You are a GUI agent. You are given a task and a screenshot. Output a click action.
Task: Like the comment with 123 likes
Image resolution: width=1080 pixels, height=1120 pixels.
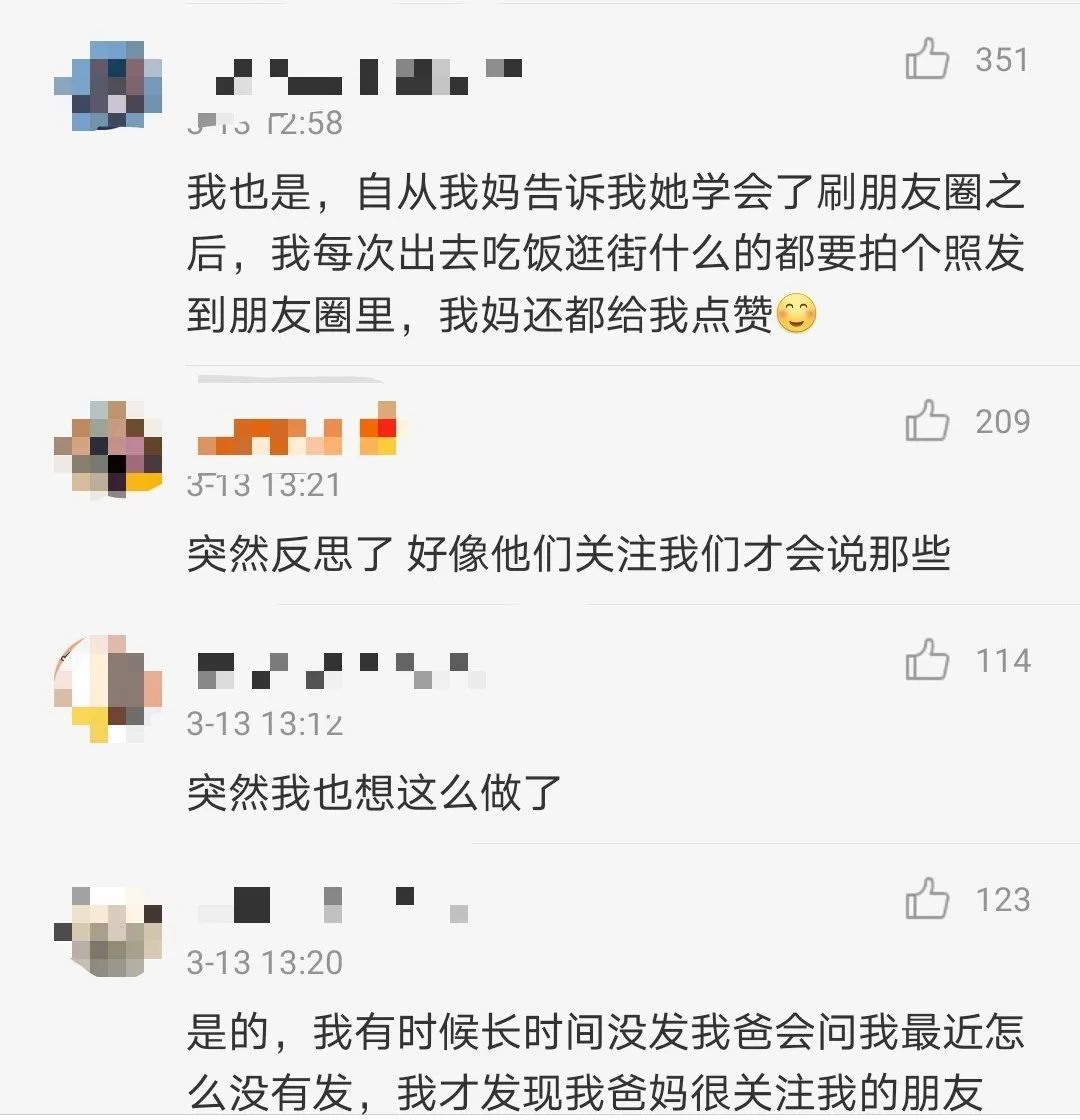[x=926, y=899]
